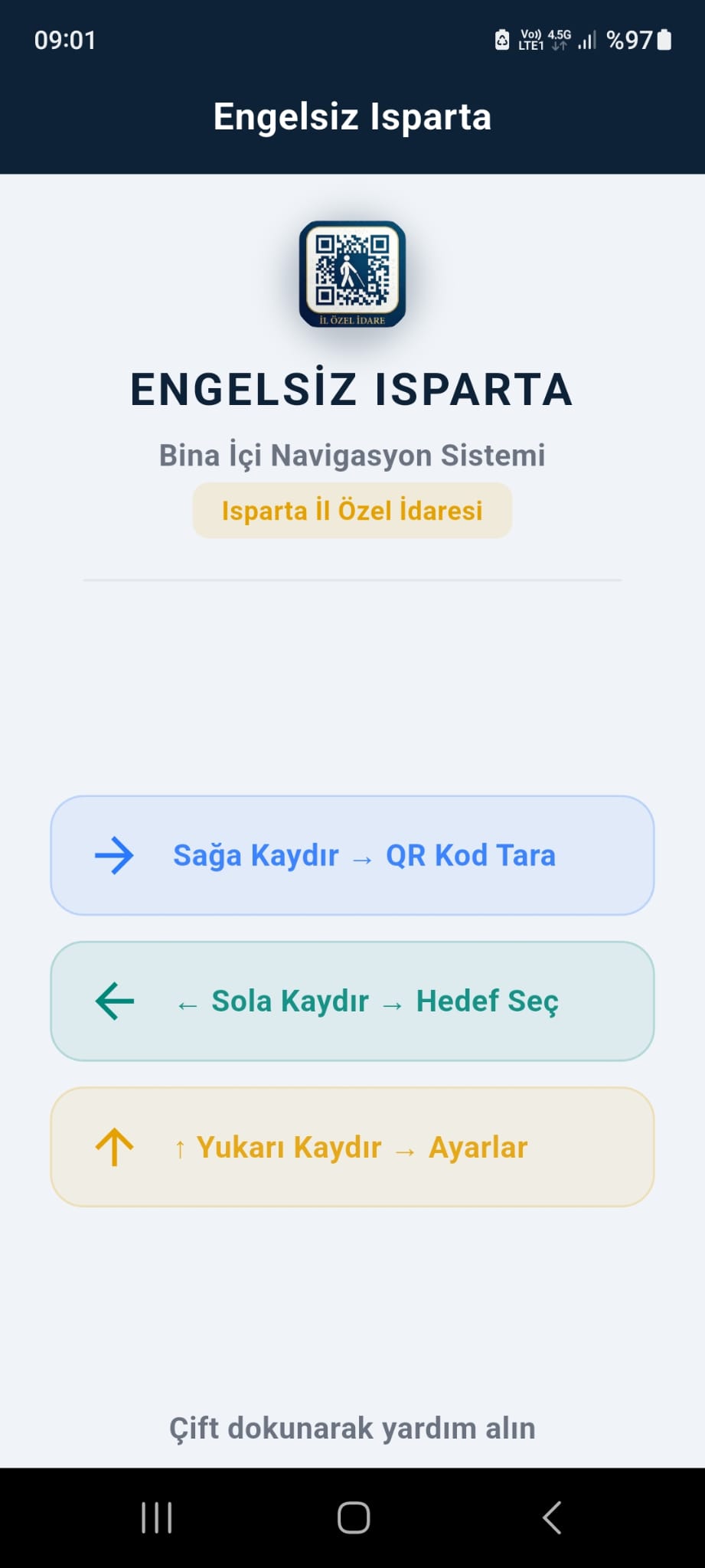Tap the clock showing 09:01
Viewport: 705px width, 1568px height.
pos(65,40)
